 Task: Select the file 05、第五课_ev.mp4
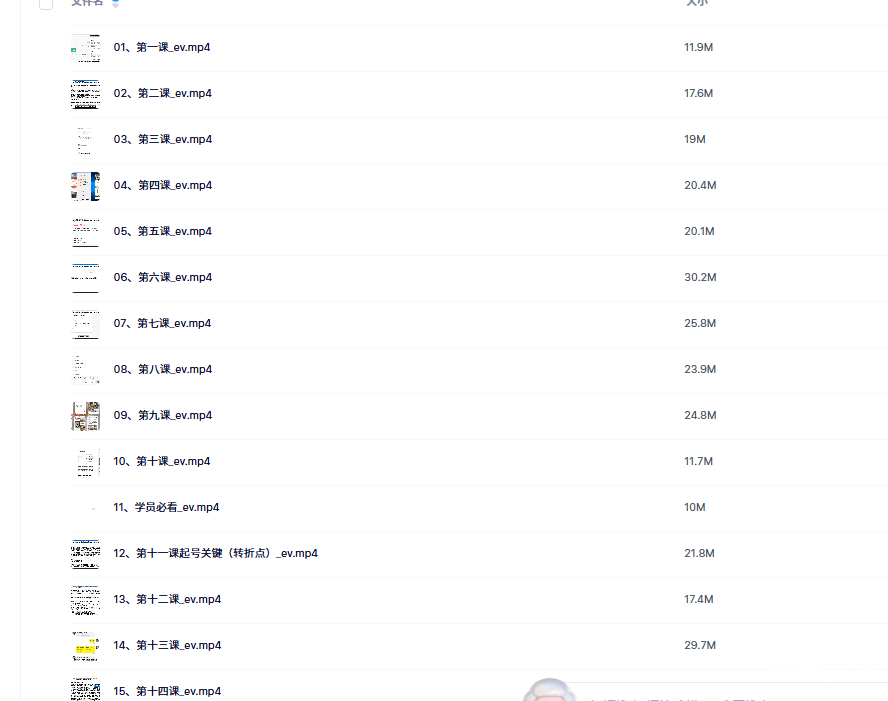162,231
